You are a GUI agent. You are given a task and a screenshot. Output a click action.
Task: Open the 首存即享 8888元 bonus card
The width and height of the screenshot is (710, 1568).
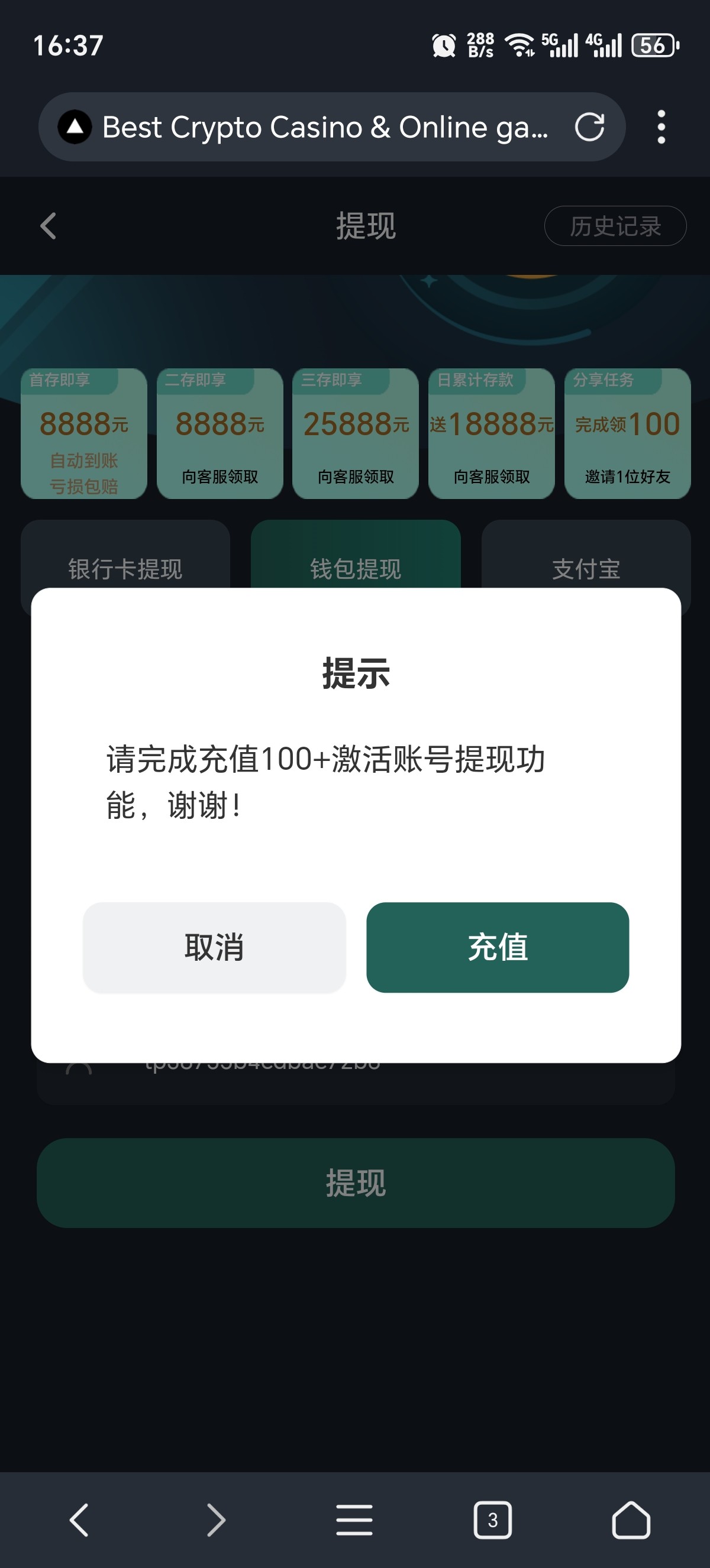[84, 433]
